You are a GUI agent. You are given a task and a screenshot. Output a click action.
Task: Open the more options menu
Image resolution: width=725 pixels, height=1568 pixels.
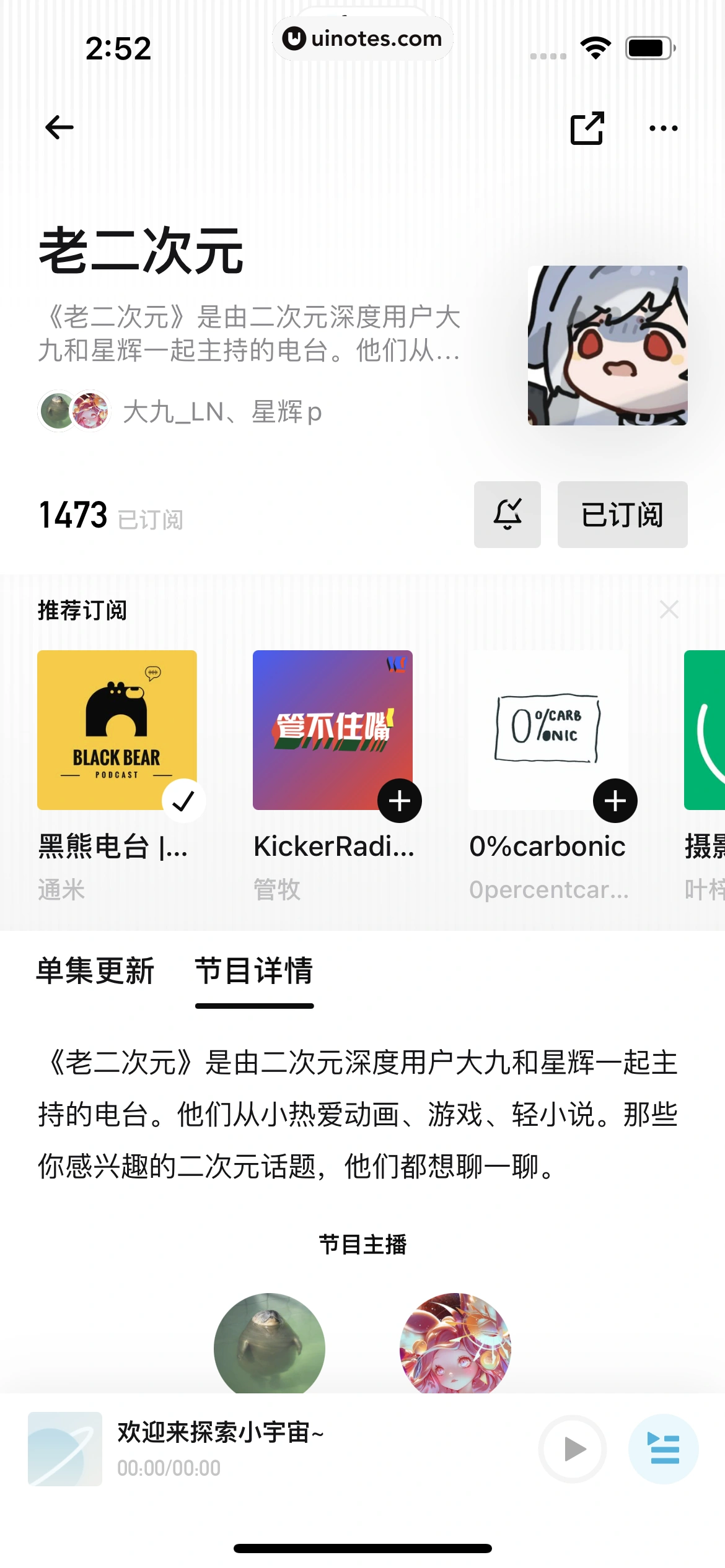(662, 127)
